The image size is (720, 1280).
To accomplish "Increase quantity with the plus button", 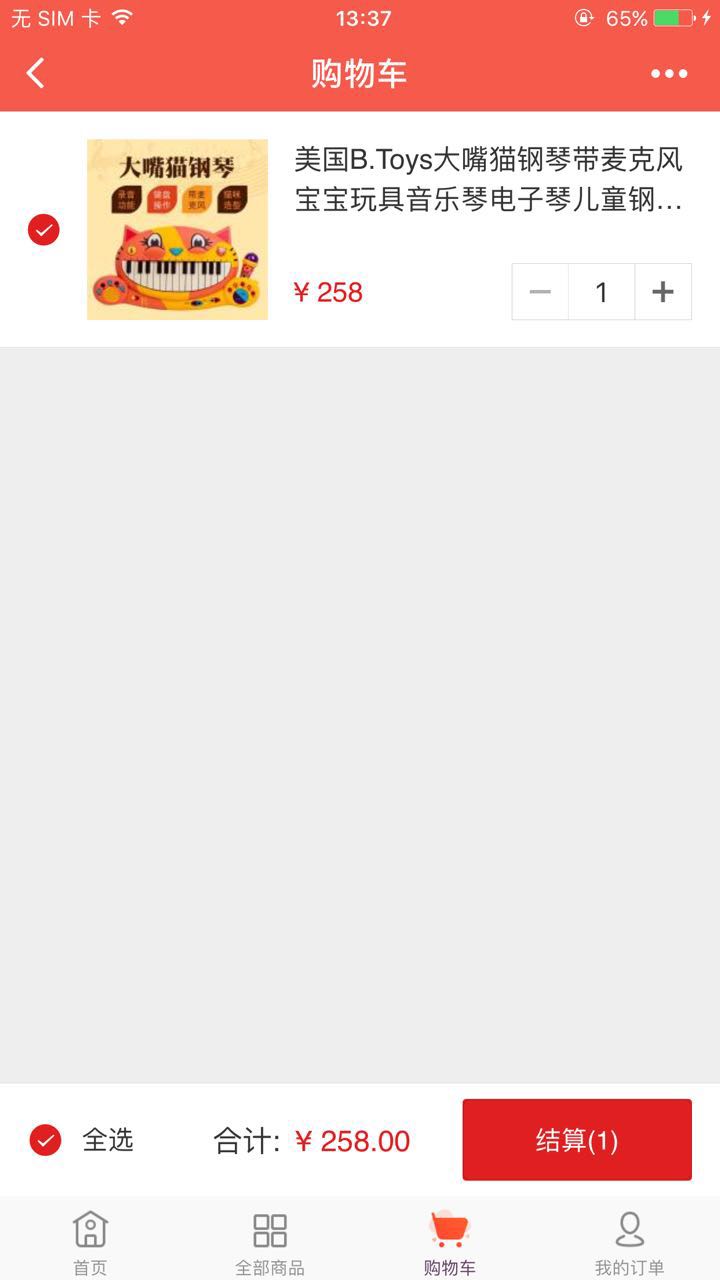I will click(663, 292).
